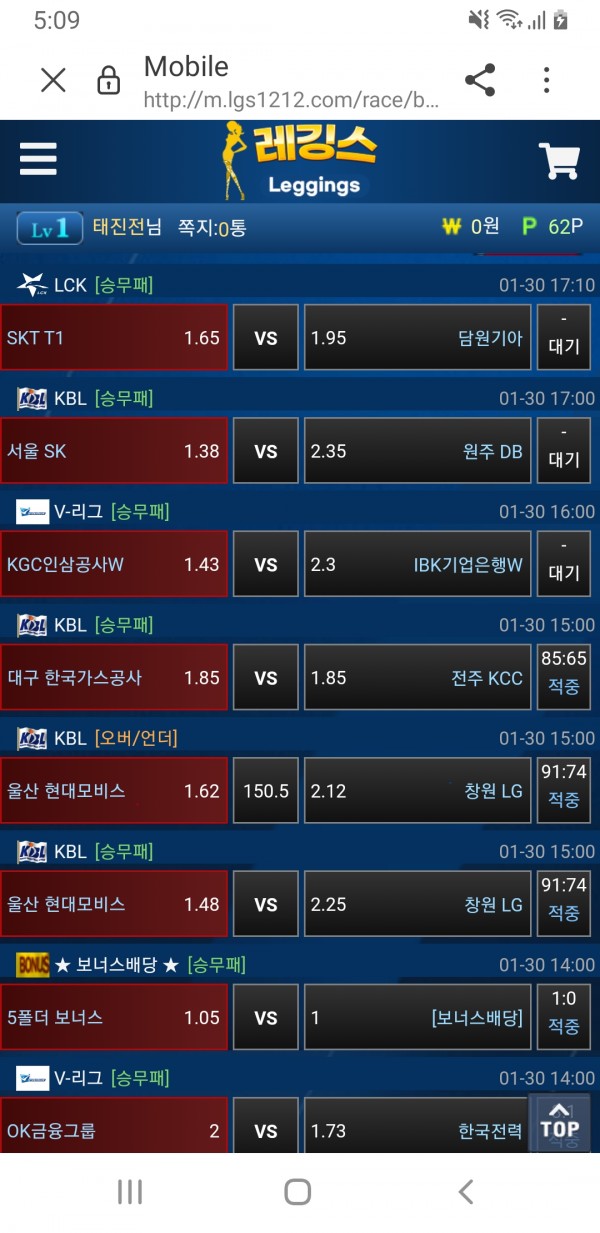Pick 서울 SK at 1.38 odds
Image resolution: width=600 pixels, height=1233 pixels.
(x=114, y=451)
